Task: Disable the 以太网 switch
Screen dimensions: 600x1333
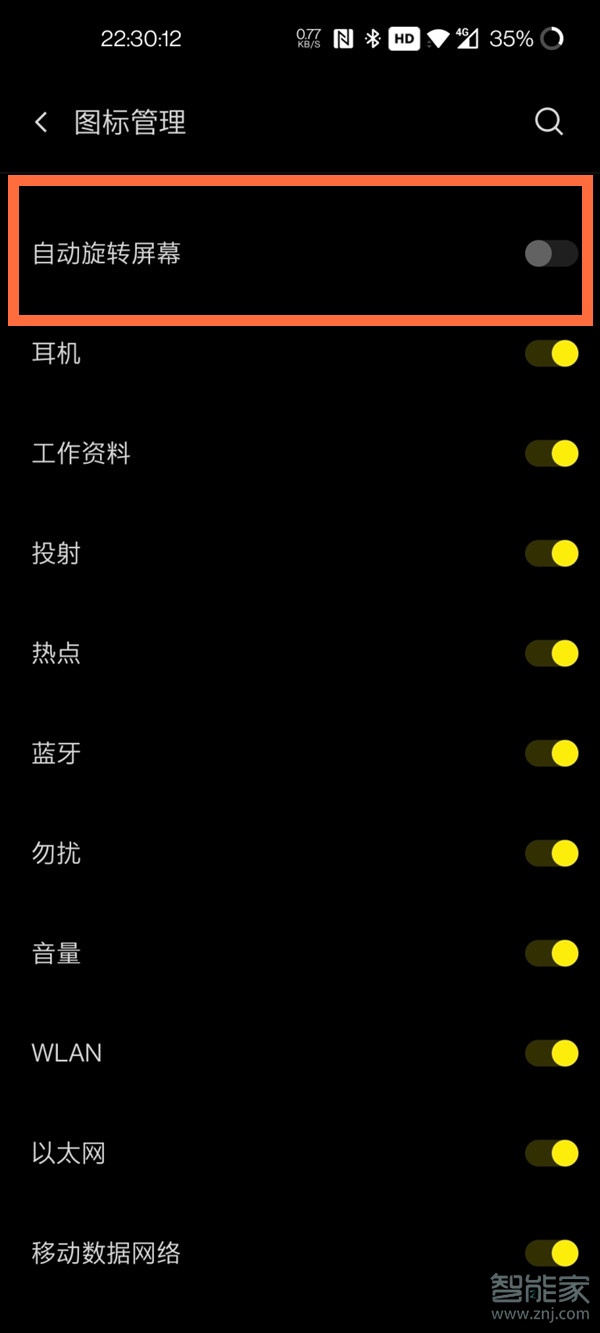Action: pyautogui.click(x=552, y=1153)
